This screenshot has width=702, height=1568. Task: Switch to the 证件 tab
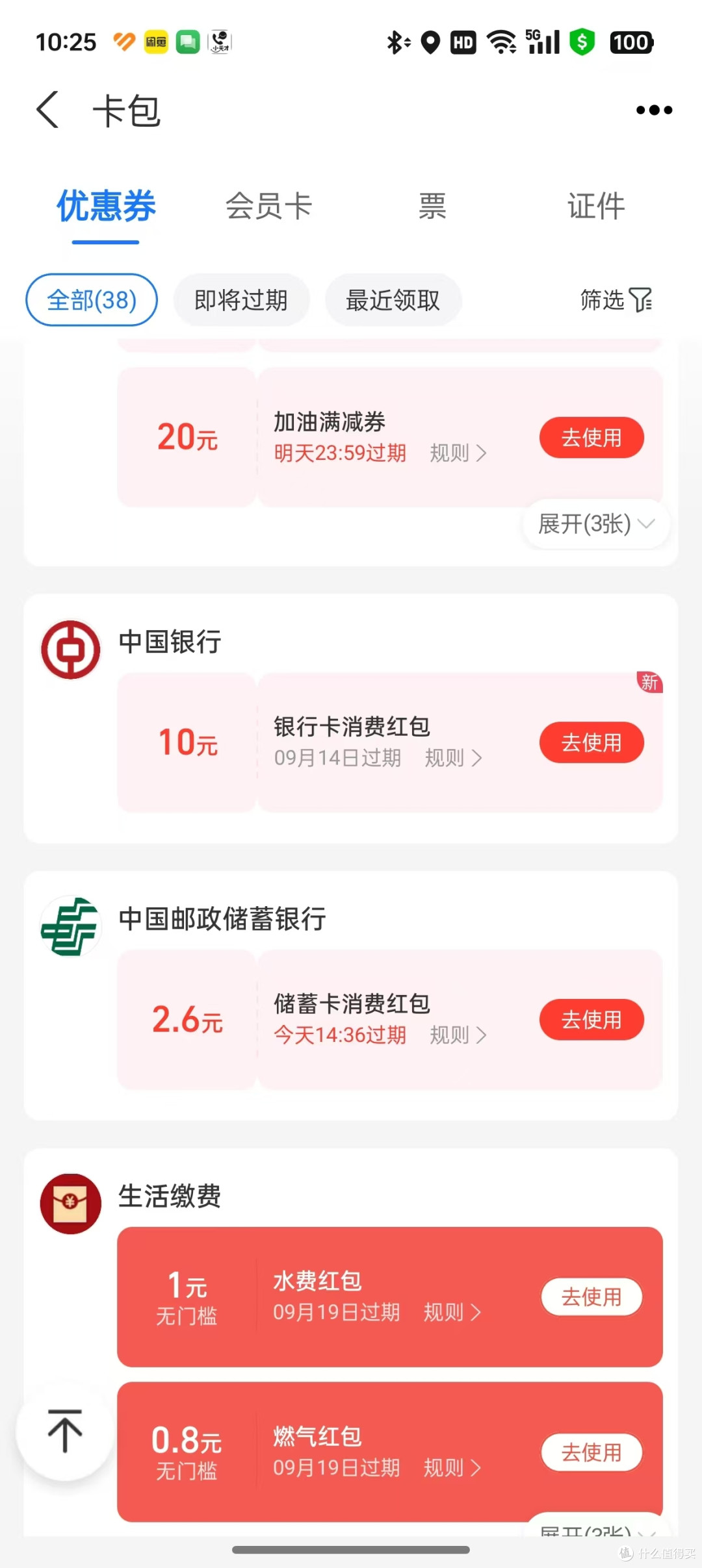coord(595,206)
